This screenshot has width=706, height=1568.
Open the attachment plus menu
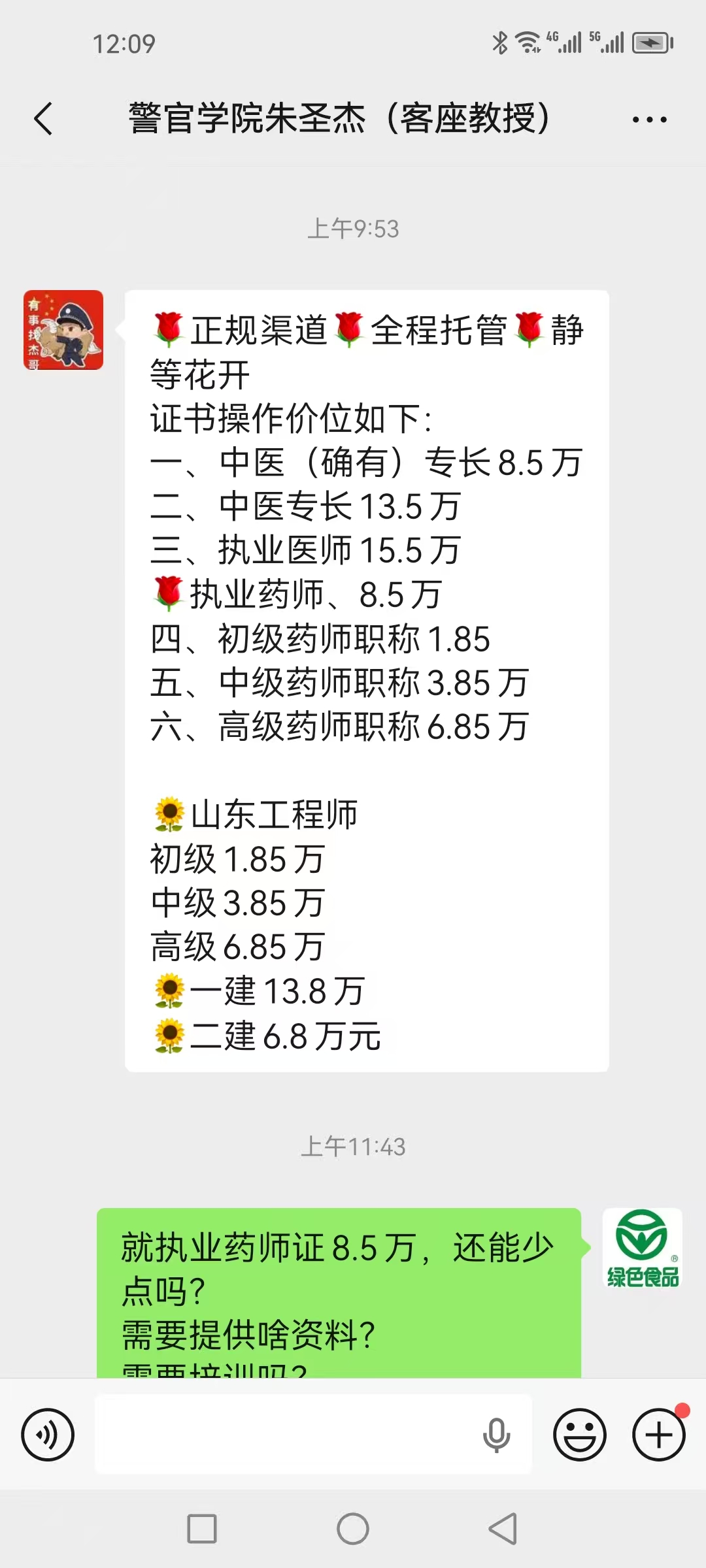[x=657, y=1434]
